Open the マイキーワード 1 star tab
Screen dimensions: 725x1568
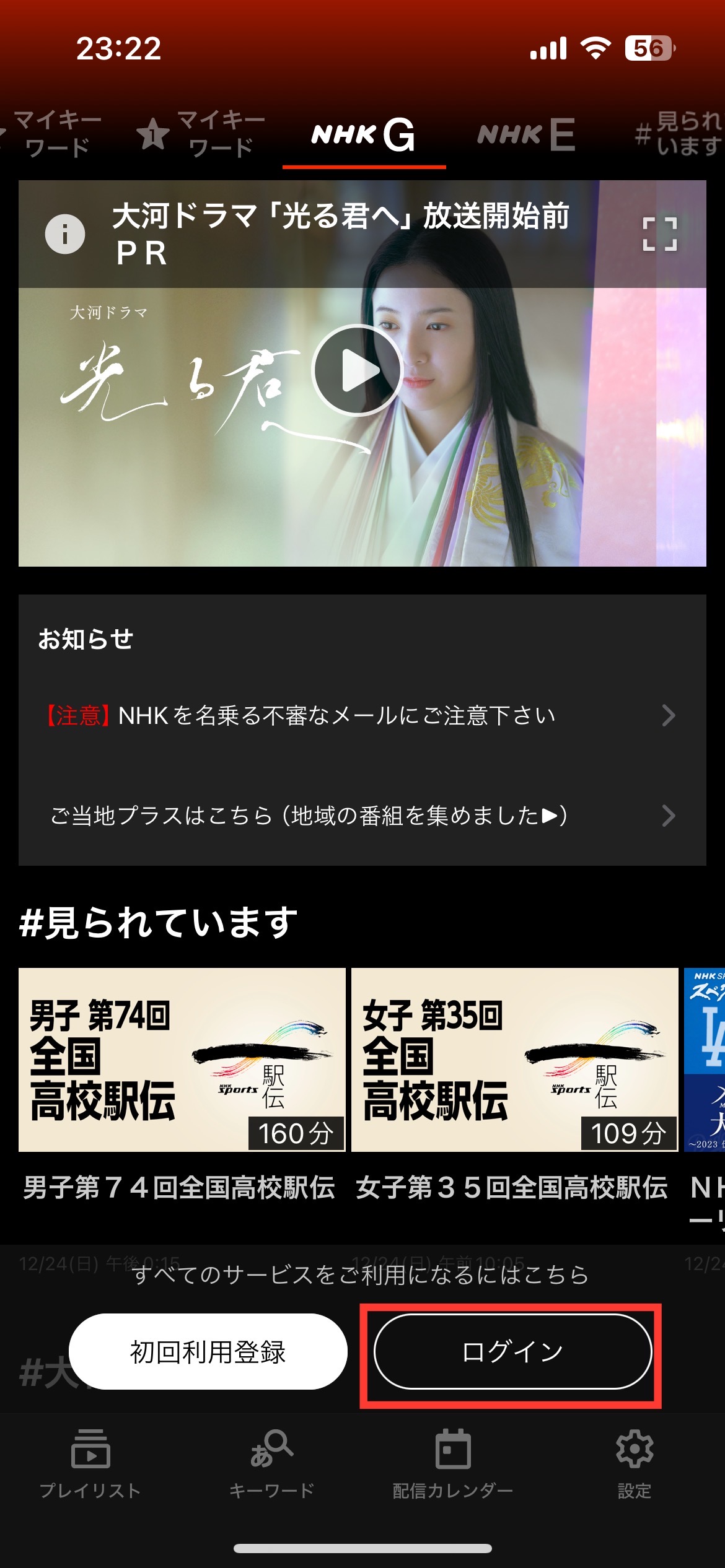click(x=200, y=133)
